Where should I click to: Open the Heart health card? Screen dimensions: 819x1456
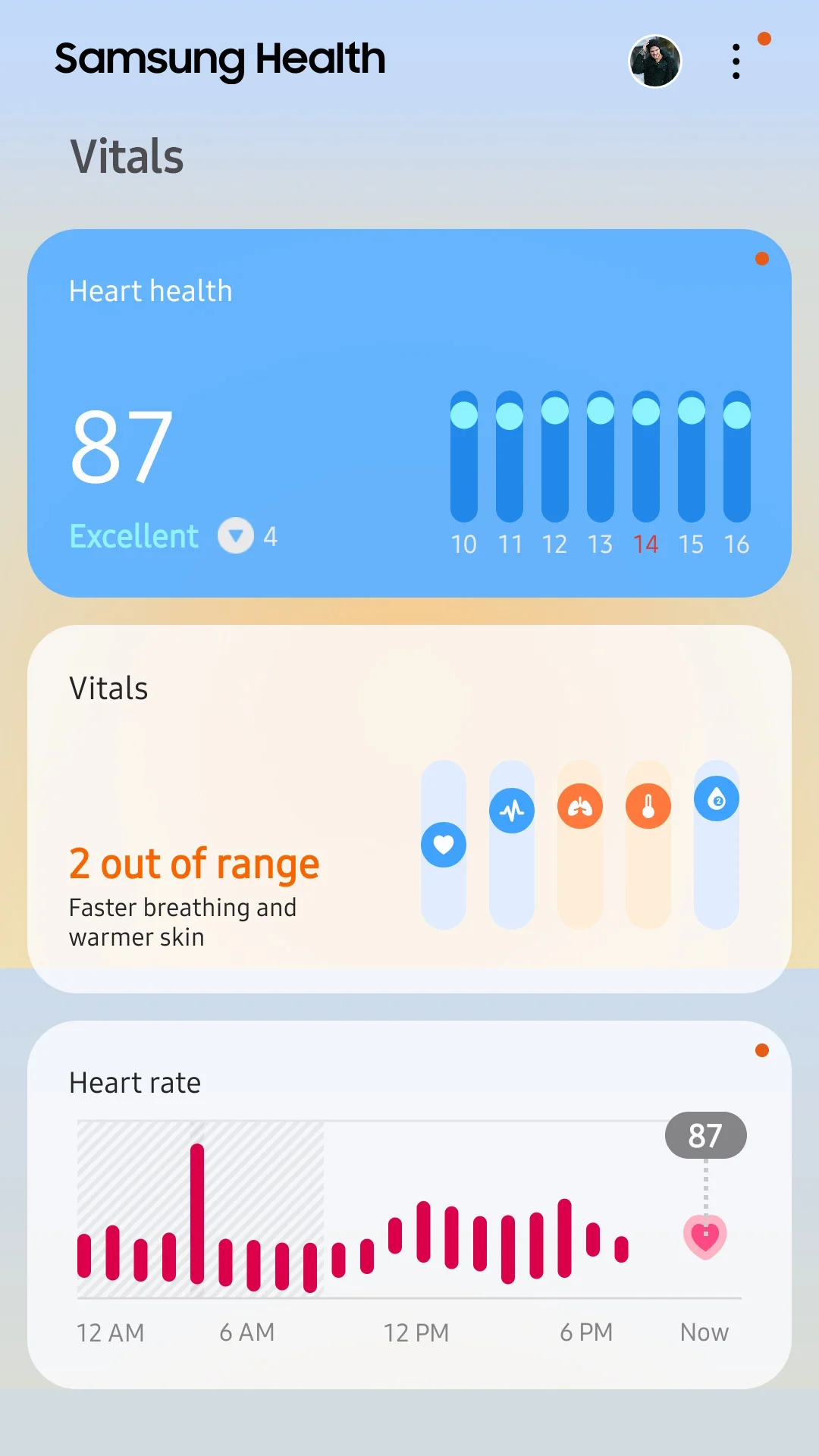tap(409, 413)
